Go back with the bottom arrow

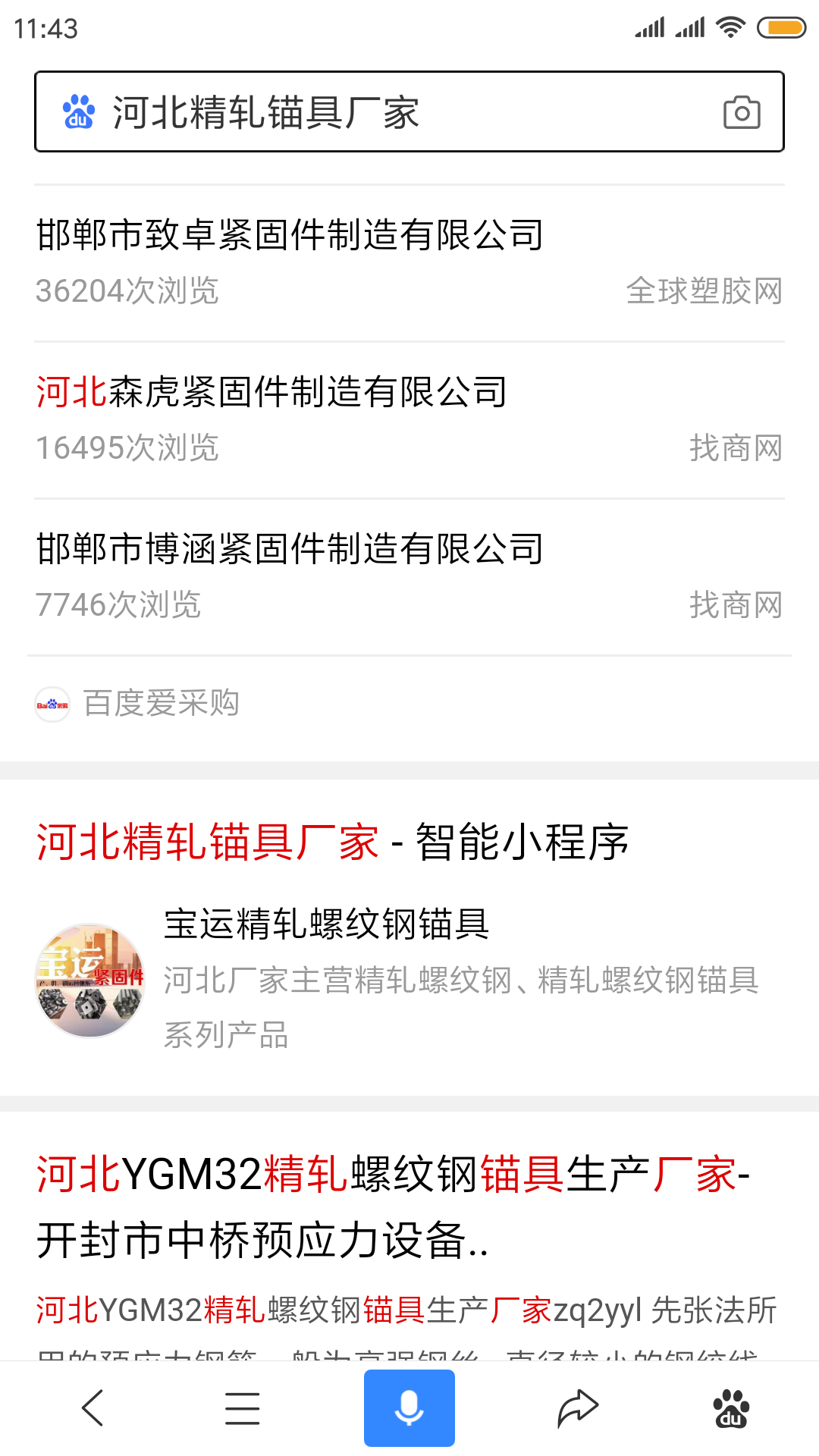93,1408
